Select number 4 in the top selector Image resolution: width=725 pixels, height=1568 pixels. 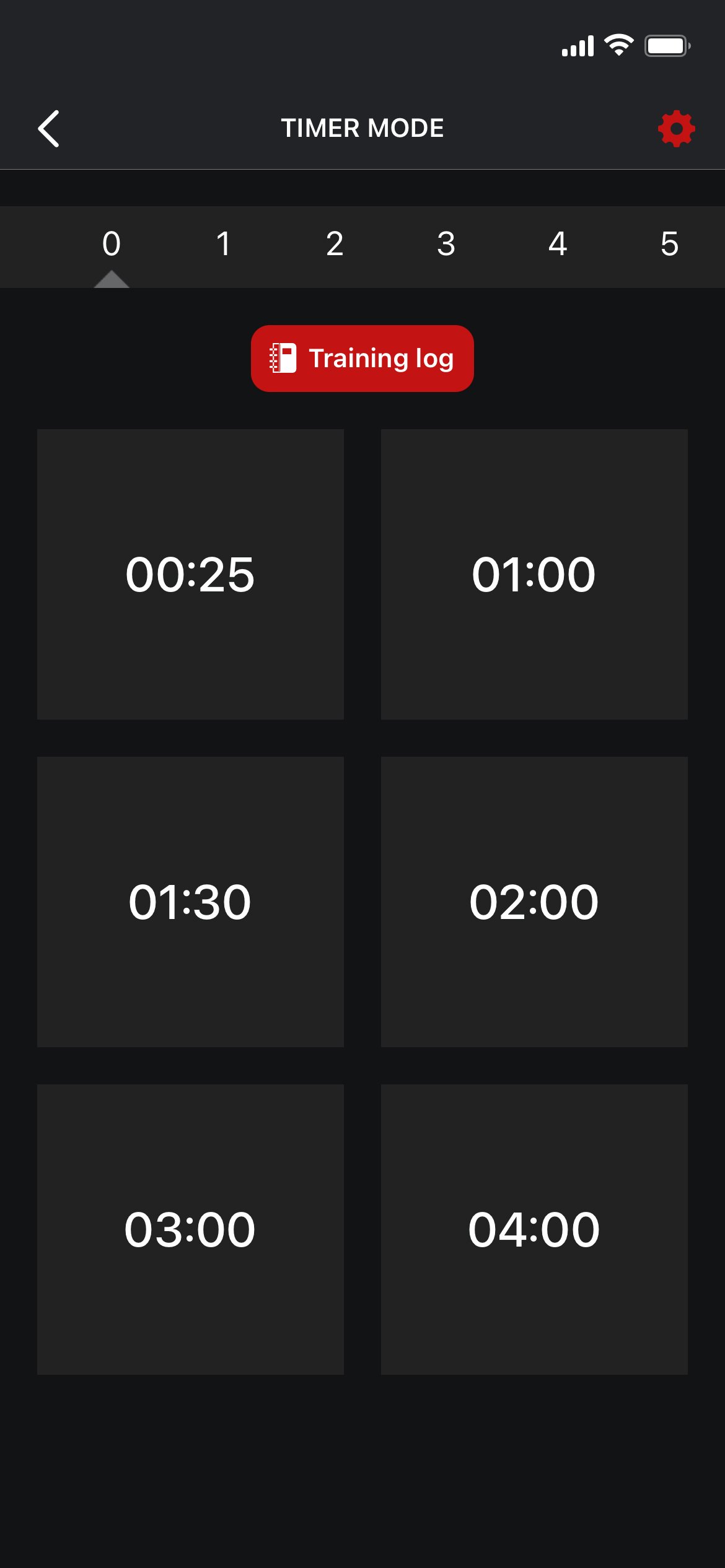[x=558, y=244]
